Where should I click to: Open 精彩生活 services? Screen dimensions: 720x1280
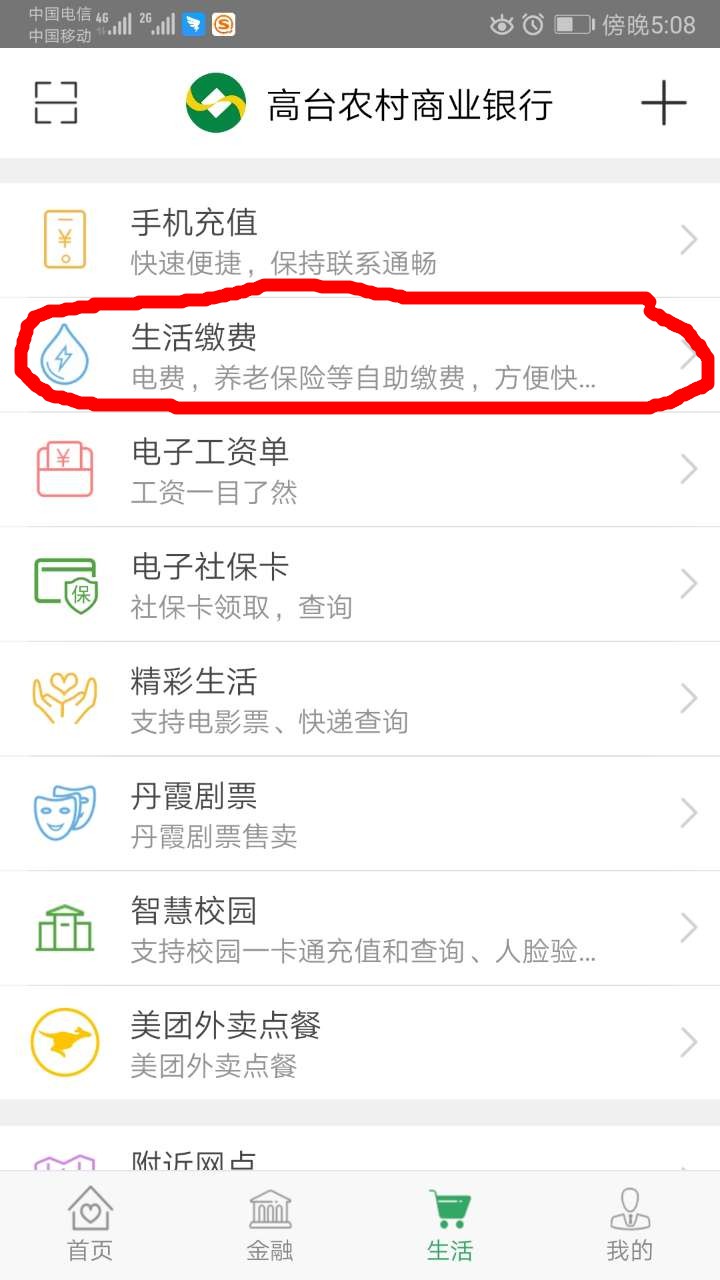point(360,699)
